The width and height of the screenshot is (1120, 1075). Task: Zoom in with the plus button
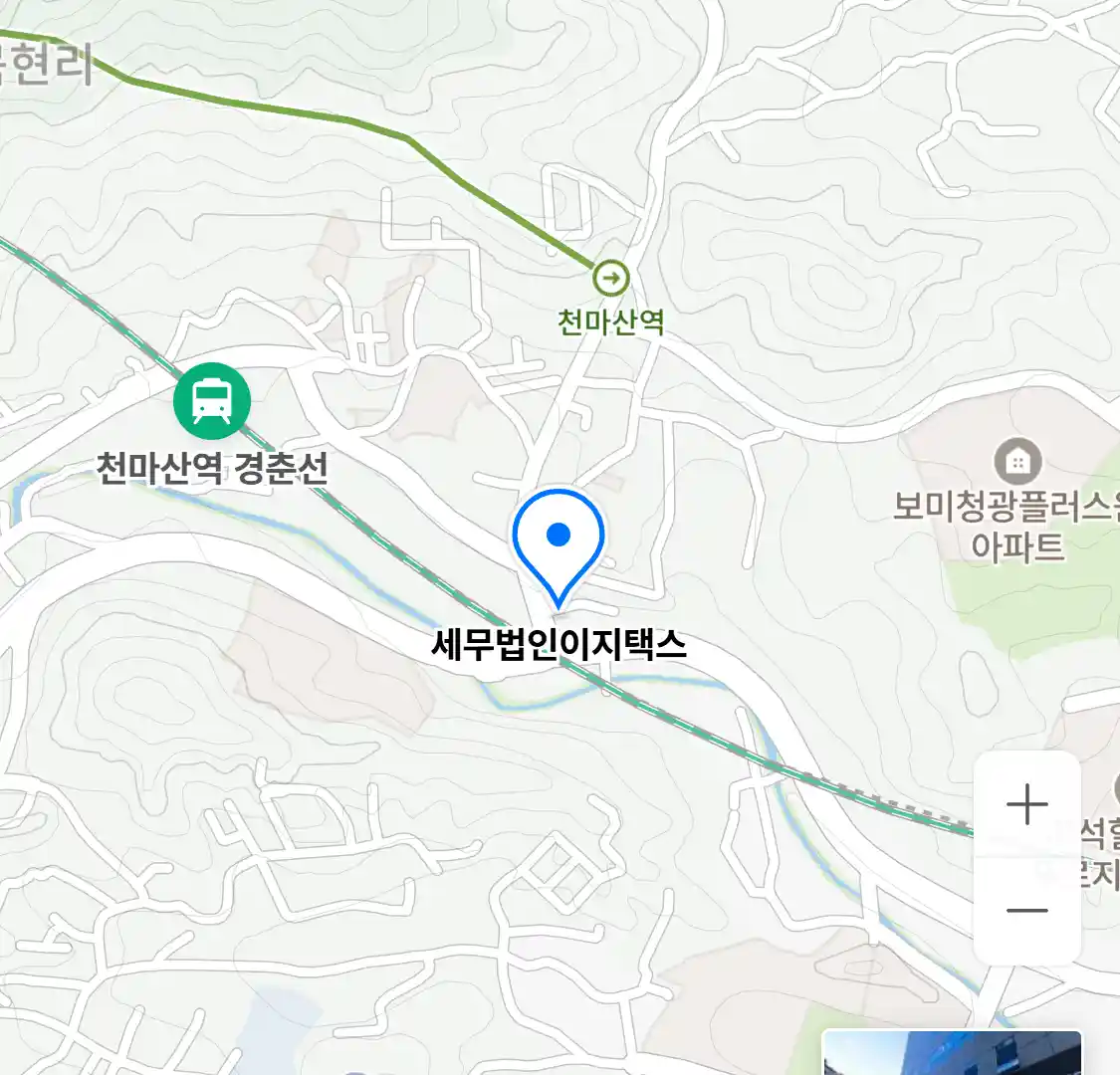coord(1026,804)
